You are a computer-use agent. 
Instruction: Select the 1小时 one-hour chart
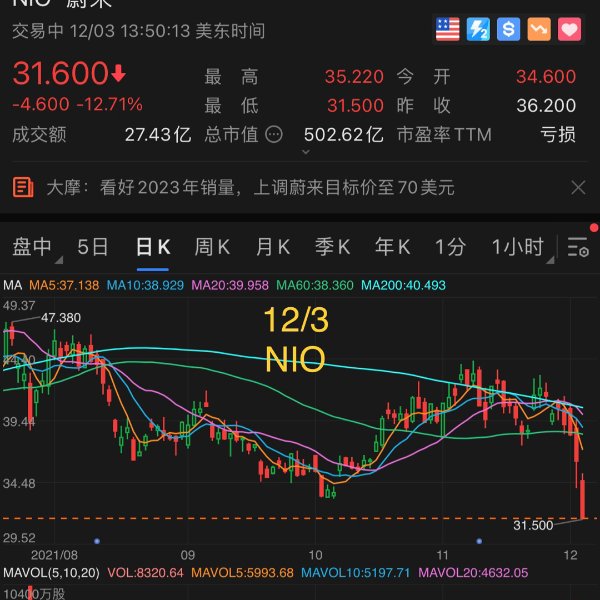517,247
